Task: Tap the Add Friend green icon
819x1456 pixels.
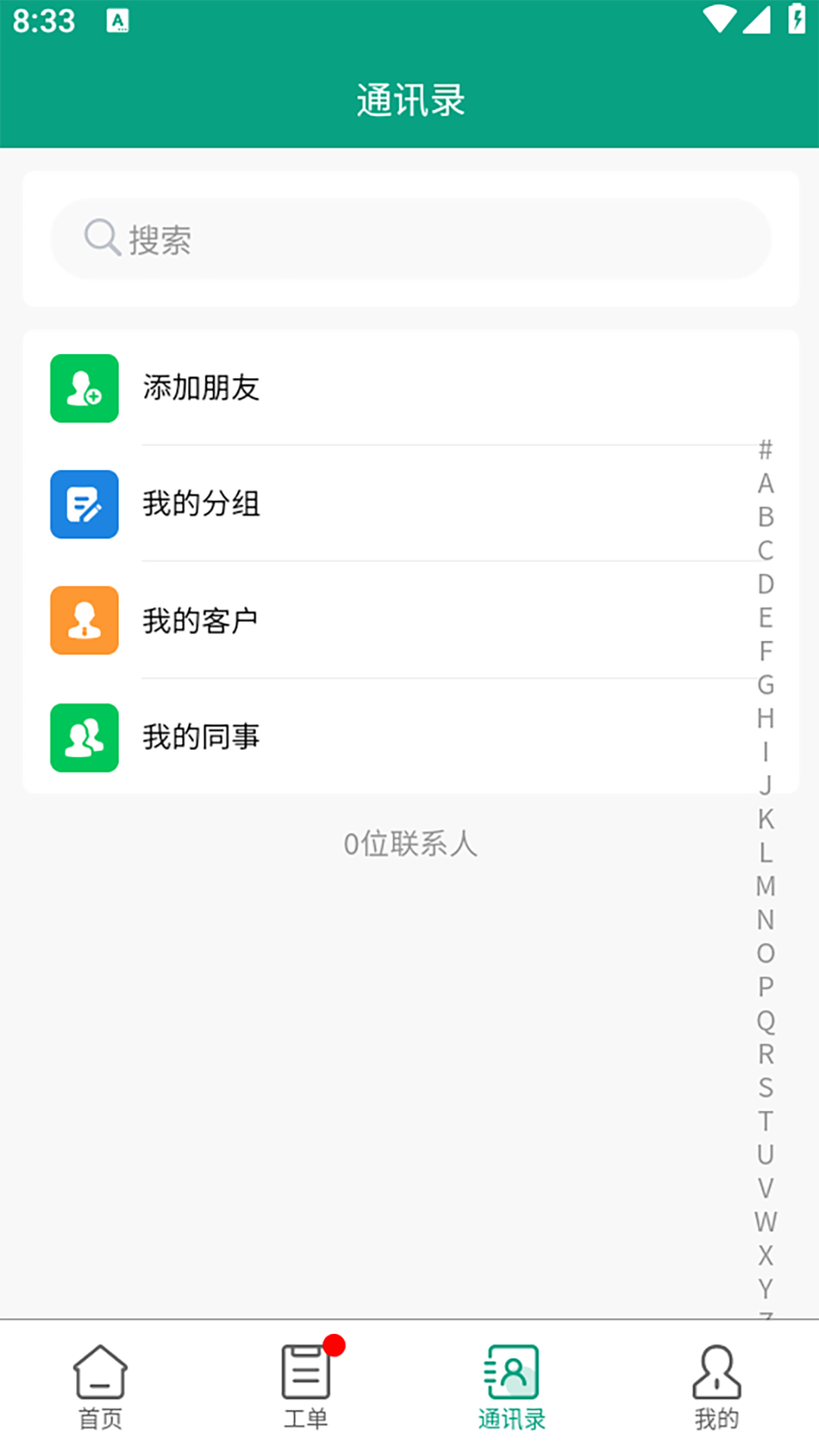Action: 83,389
